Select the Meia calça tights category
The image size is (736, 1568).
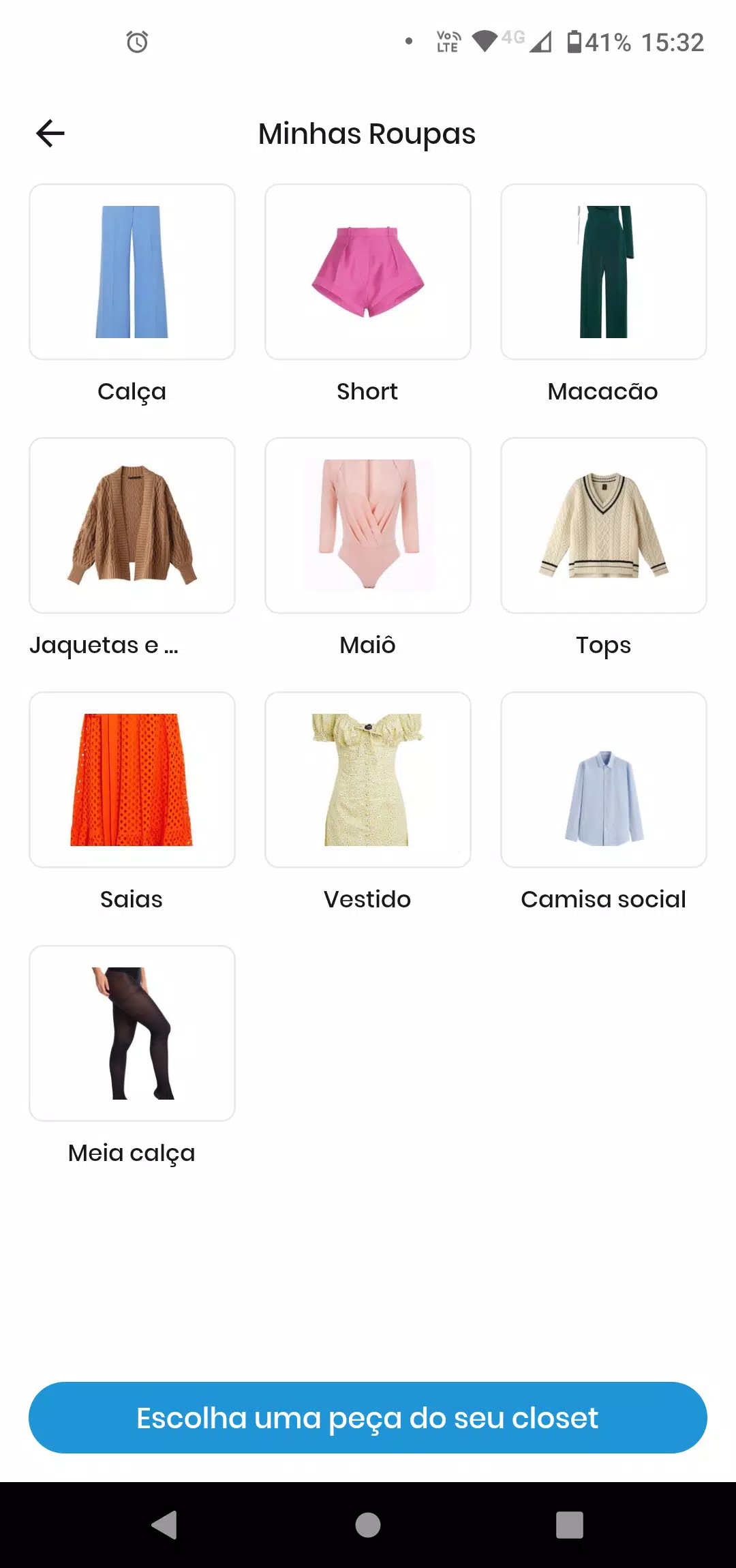[x=132, y=1034]
